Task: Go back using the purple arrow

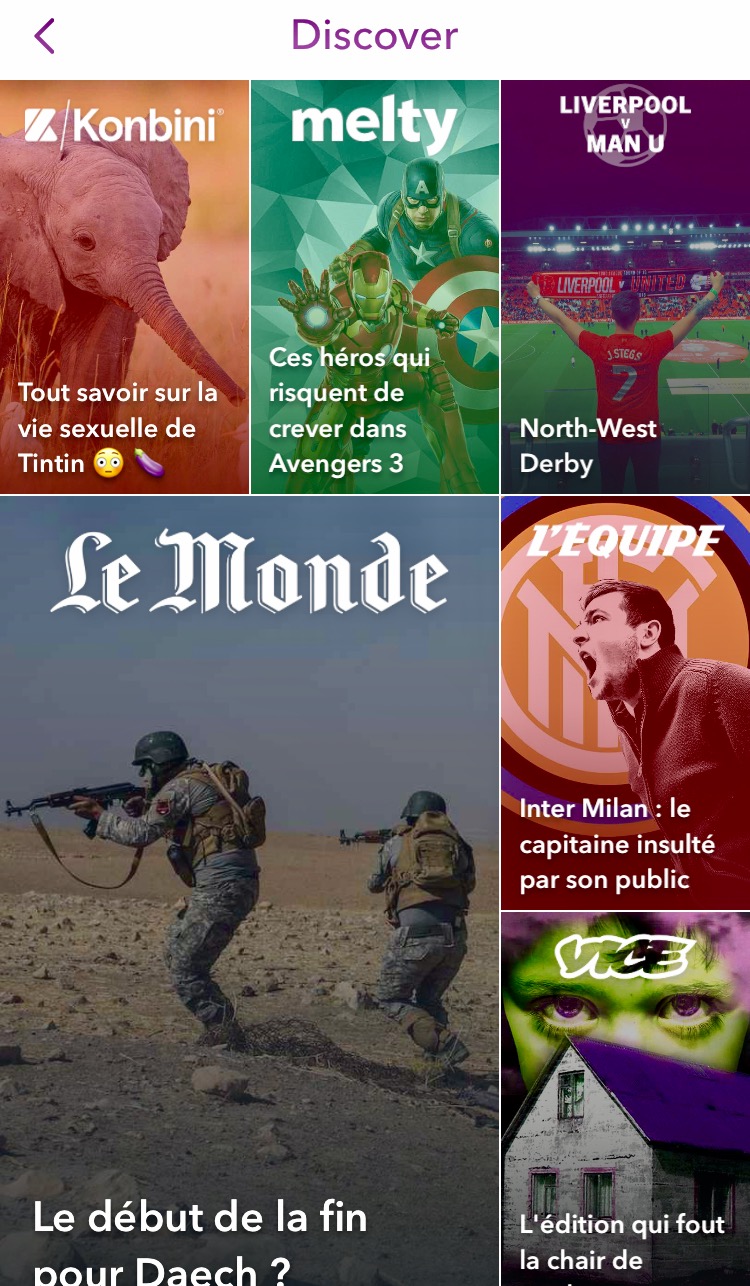Action: [44, 37]
